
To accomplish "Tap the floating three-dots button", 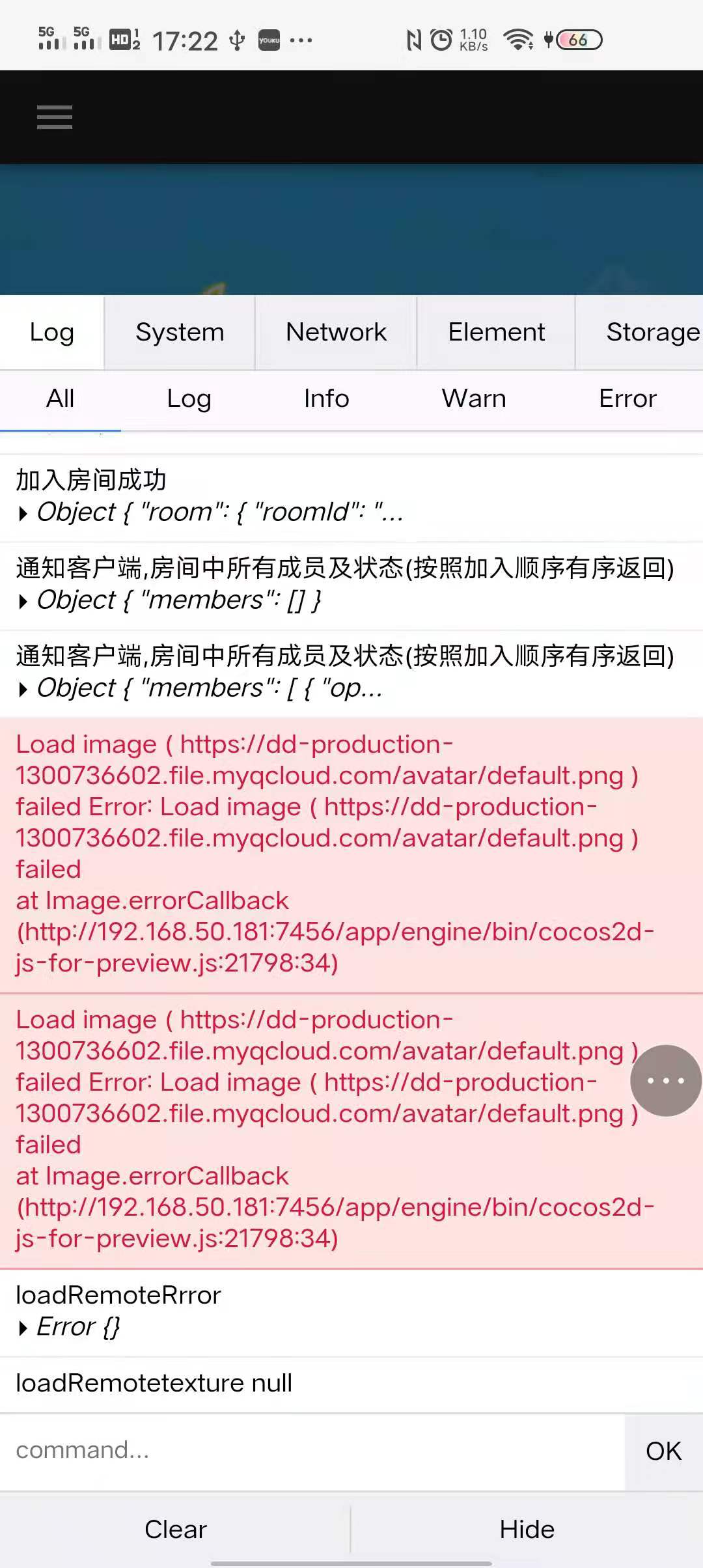I will (x=665, y=1081).
